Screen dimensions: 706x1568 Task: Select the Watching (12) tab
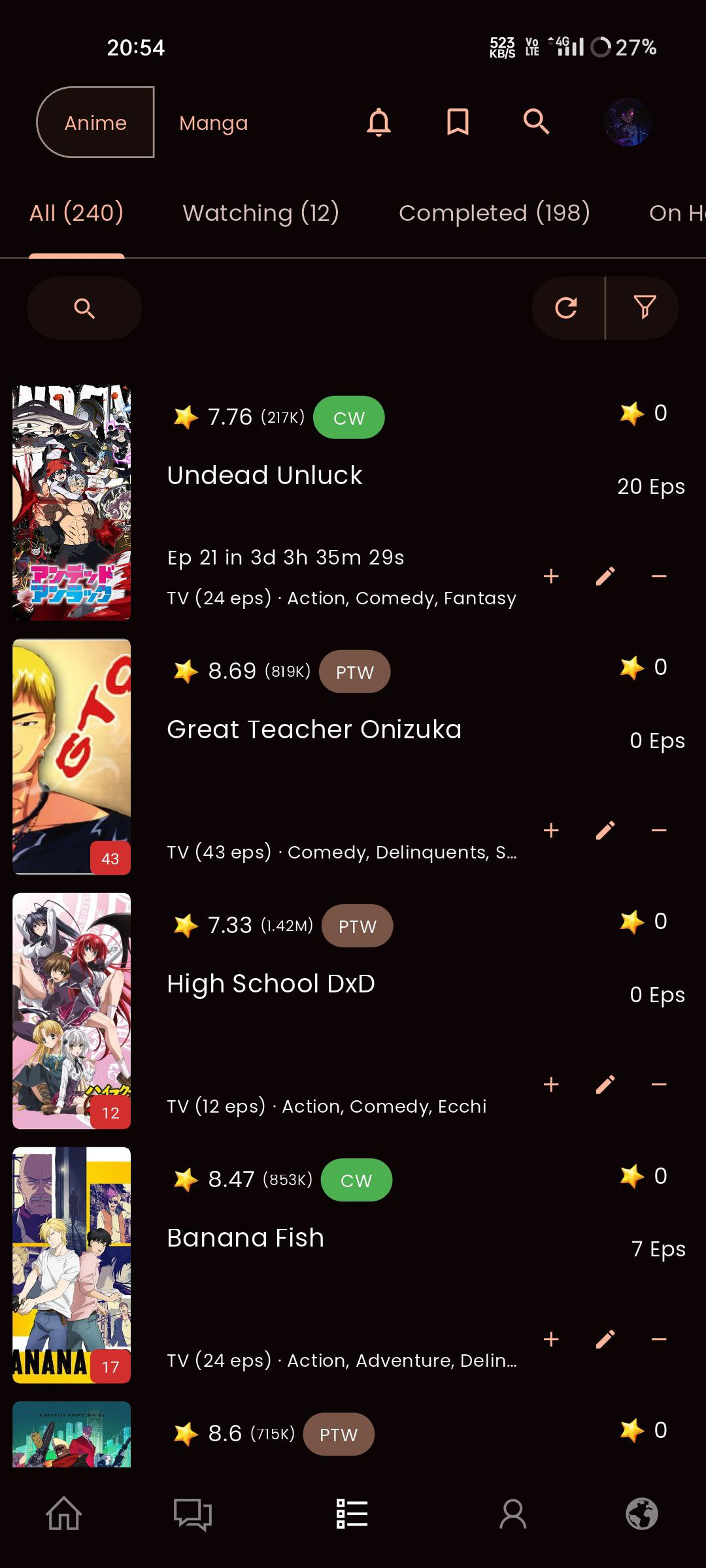coord(261,213)
